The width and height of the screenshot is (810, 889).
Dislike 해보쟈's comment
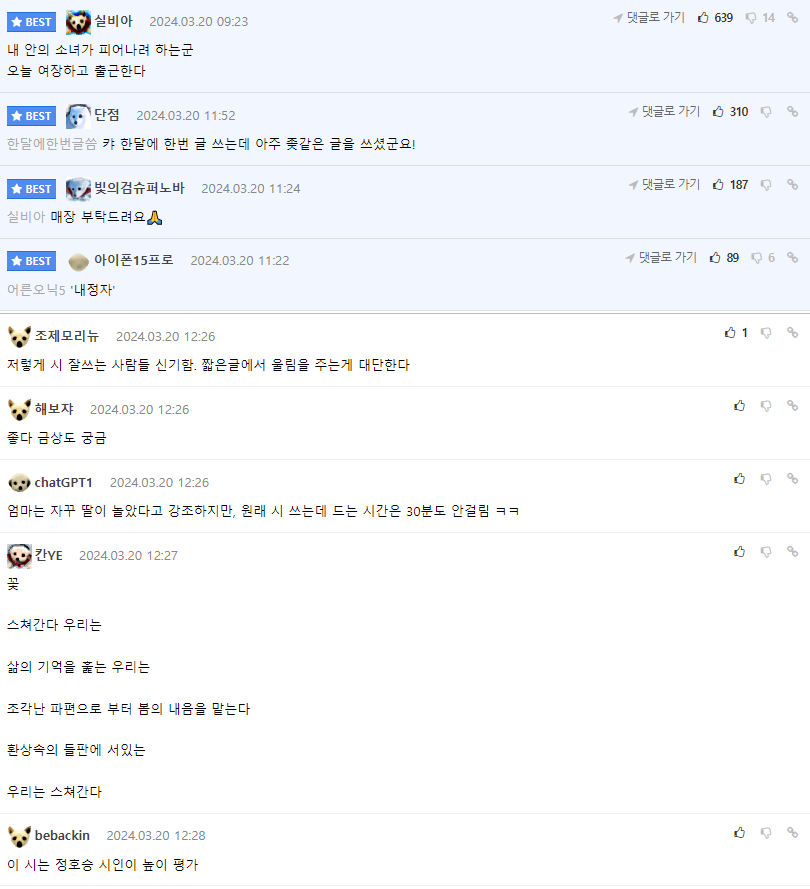766,406
